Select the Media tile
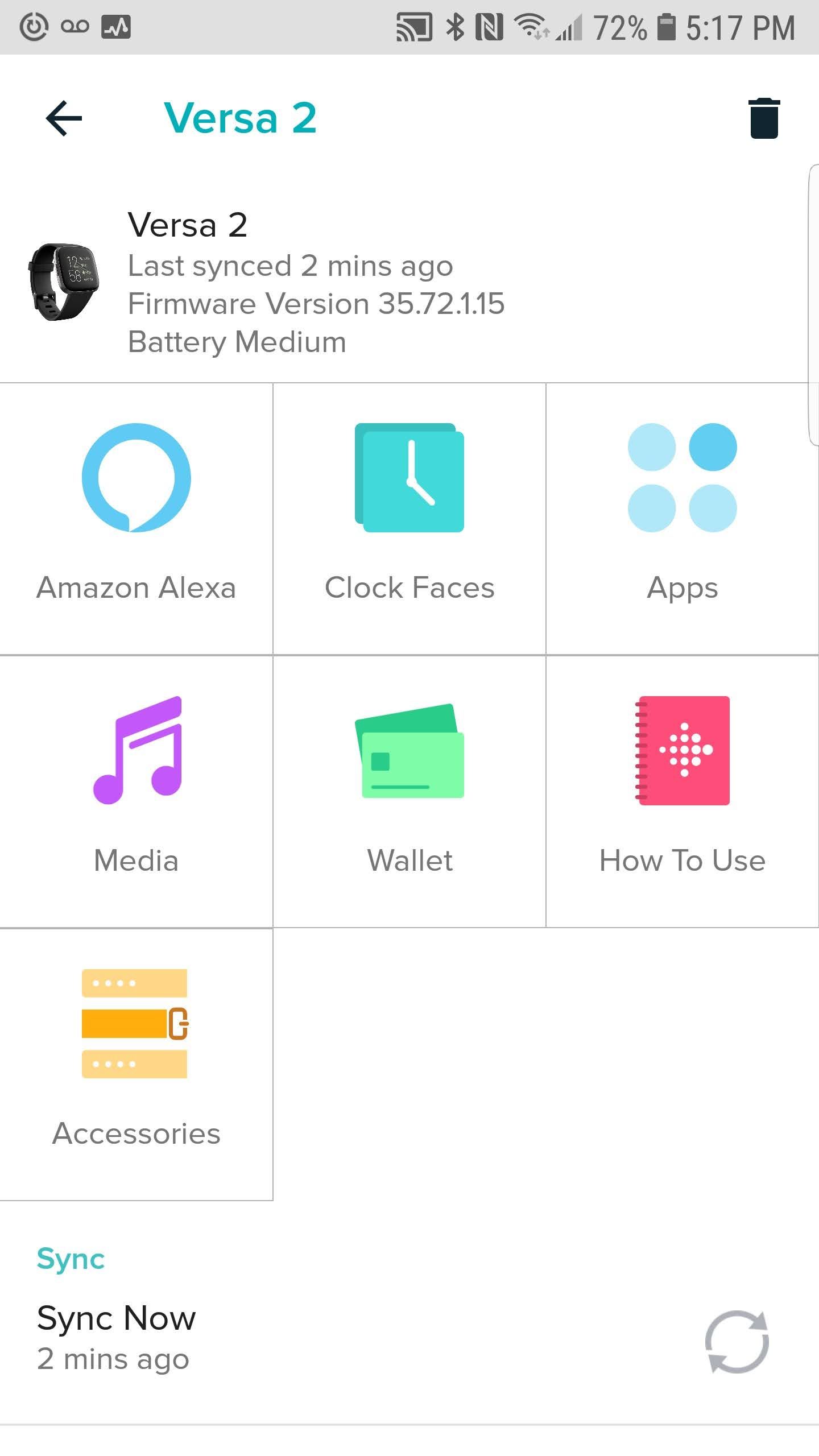819x1456 pixels. click(x=136, y=791)
